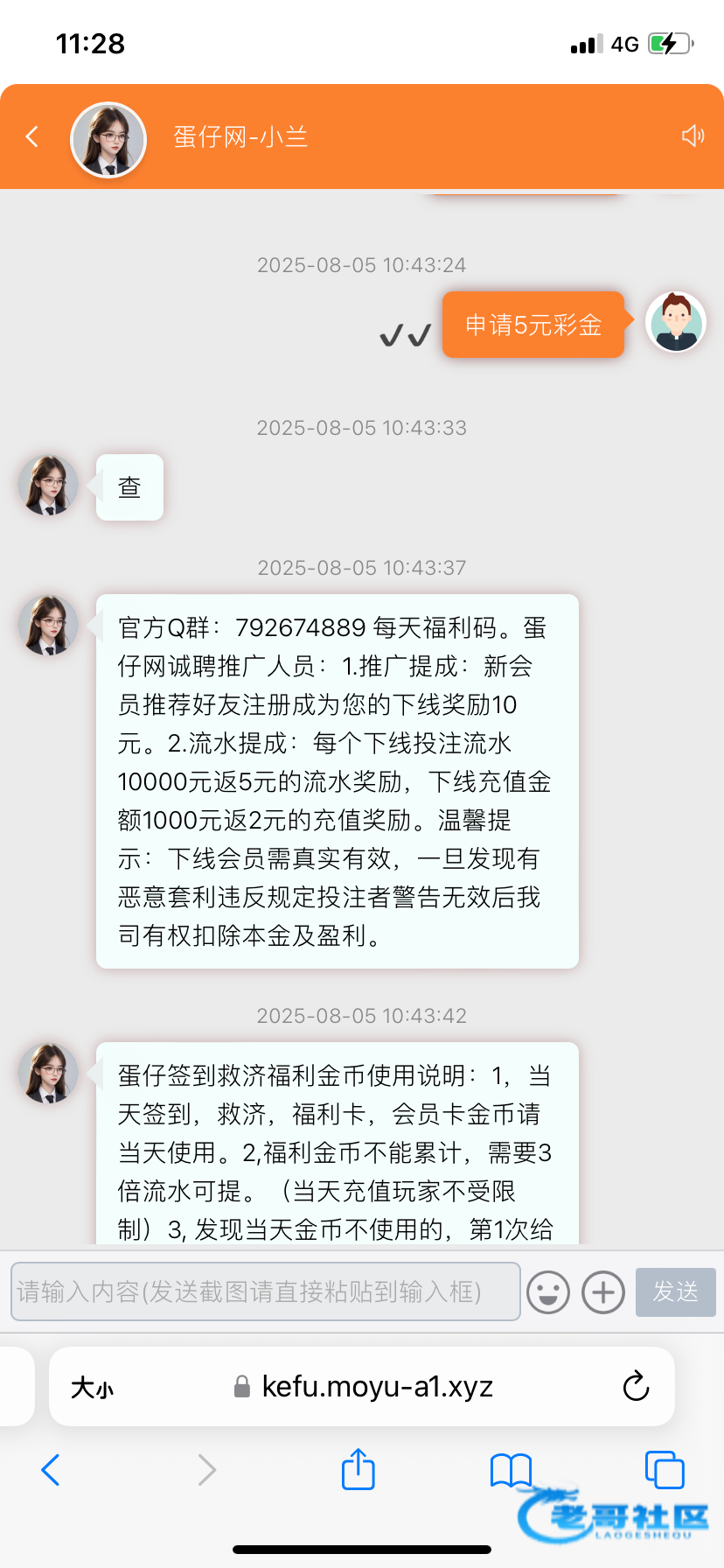This screenshot has width=724, height=1568.
Task: Open the plus attachment menu
Action: tap(603, 1292)
